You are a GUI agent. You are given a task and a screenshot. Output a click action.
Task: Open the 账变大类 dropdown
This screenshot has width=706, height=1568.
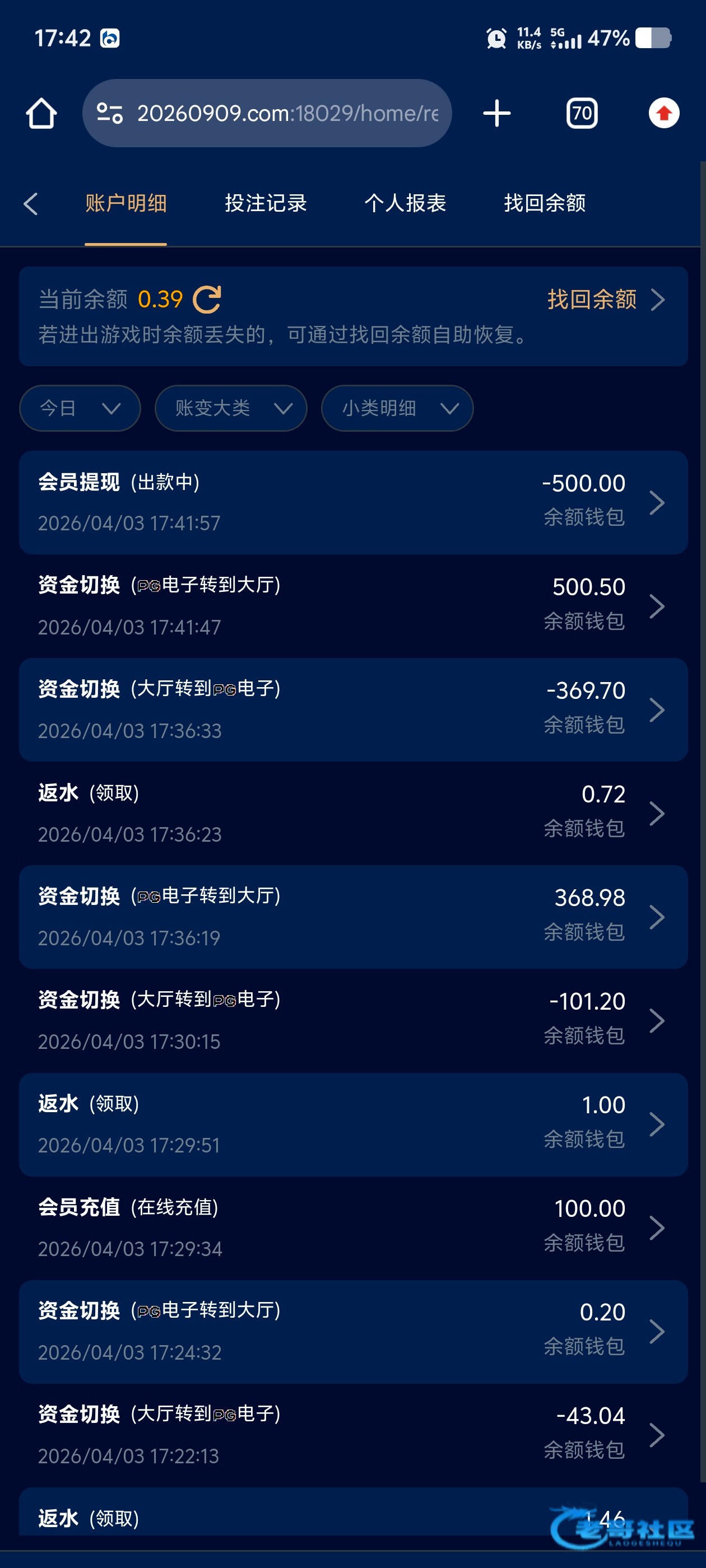[230, 408]
